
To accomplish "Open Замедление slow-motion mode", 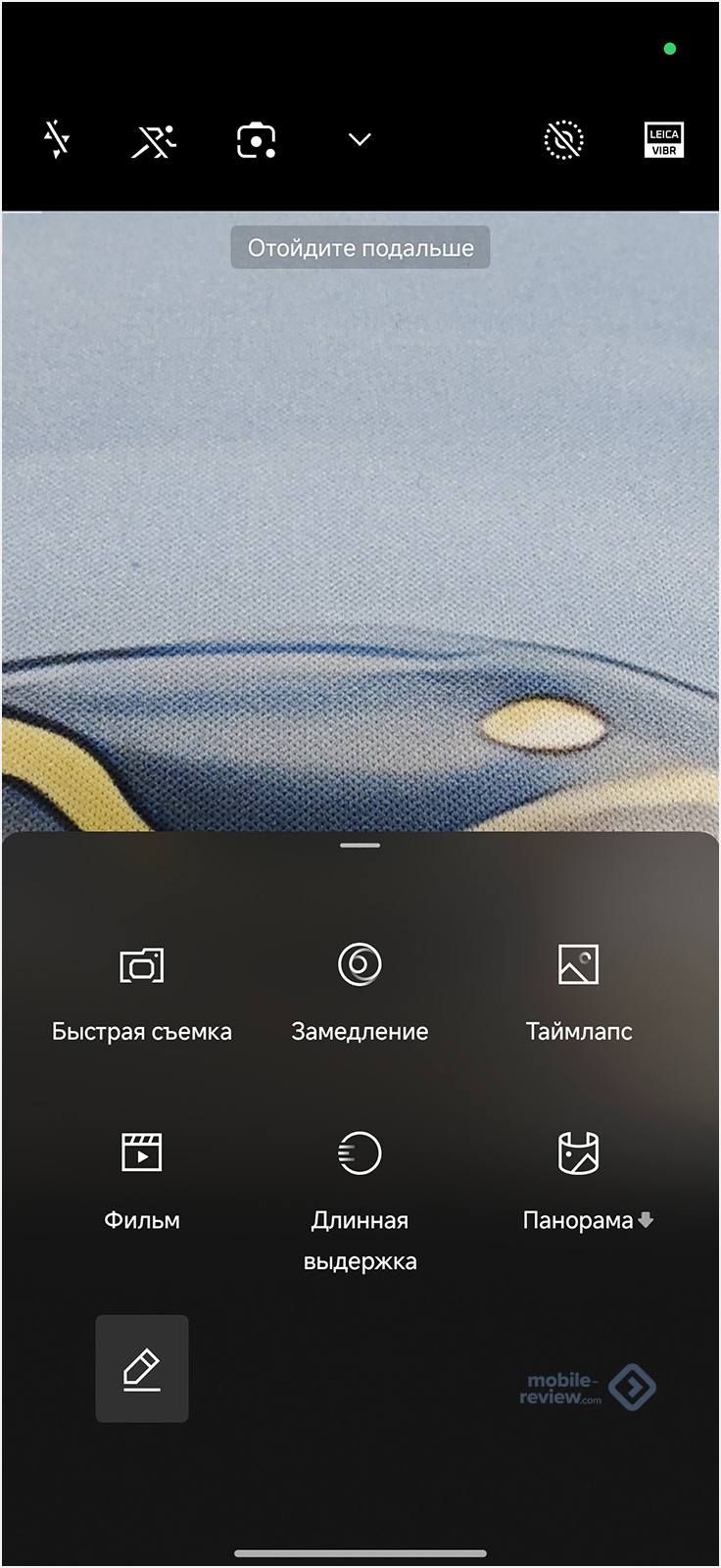I will point(360,991).
